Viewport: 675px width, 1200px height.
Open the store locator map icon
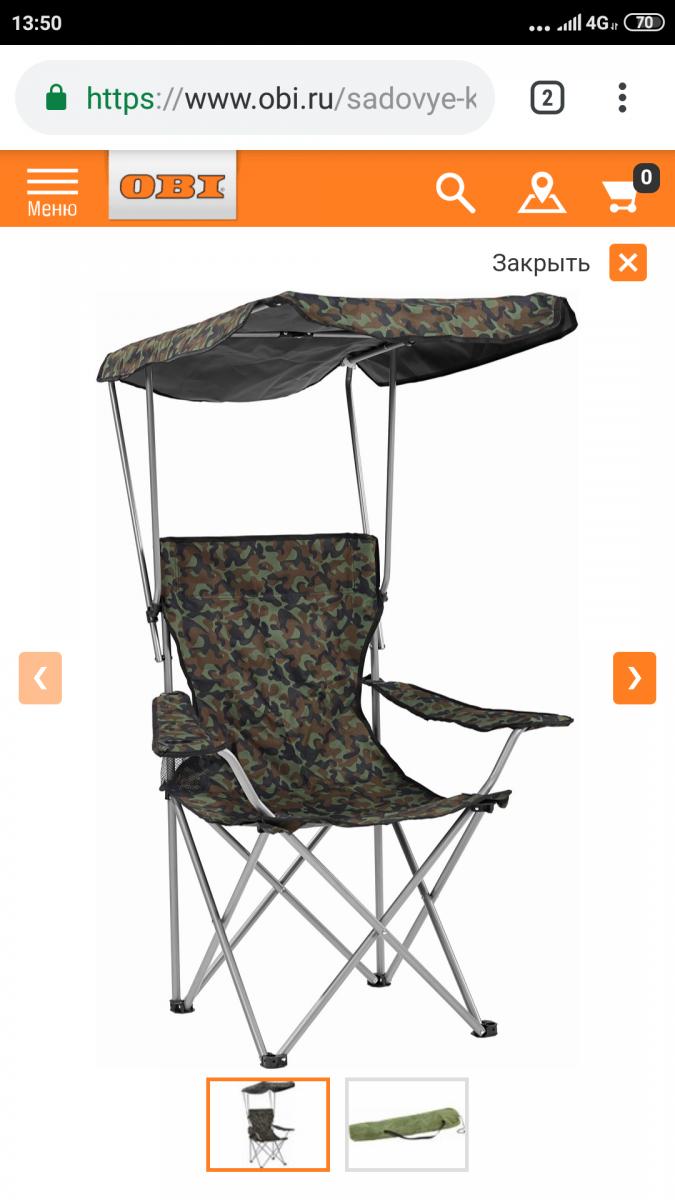541,192
